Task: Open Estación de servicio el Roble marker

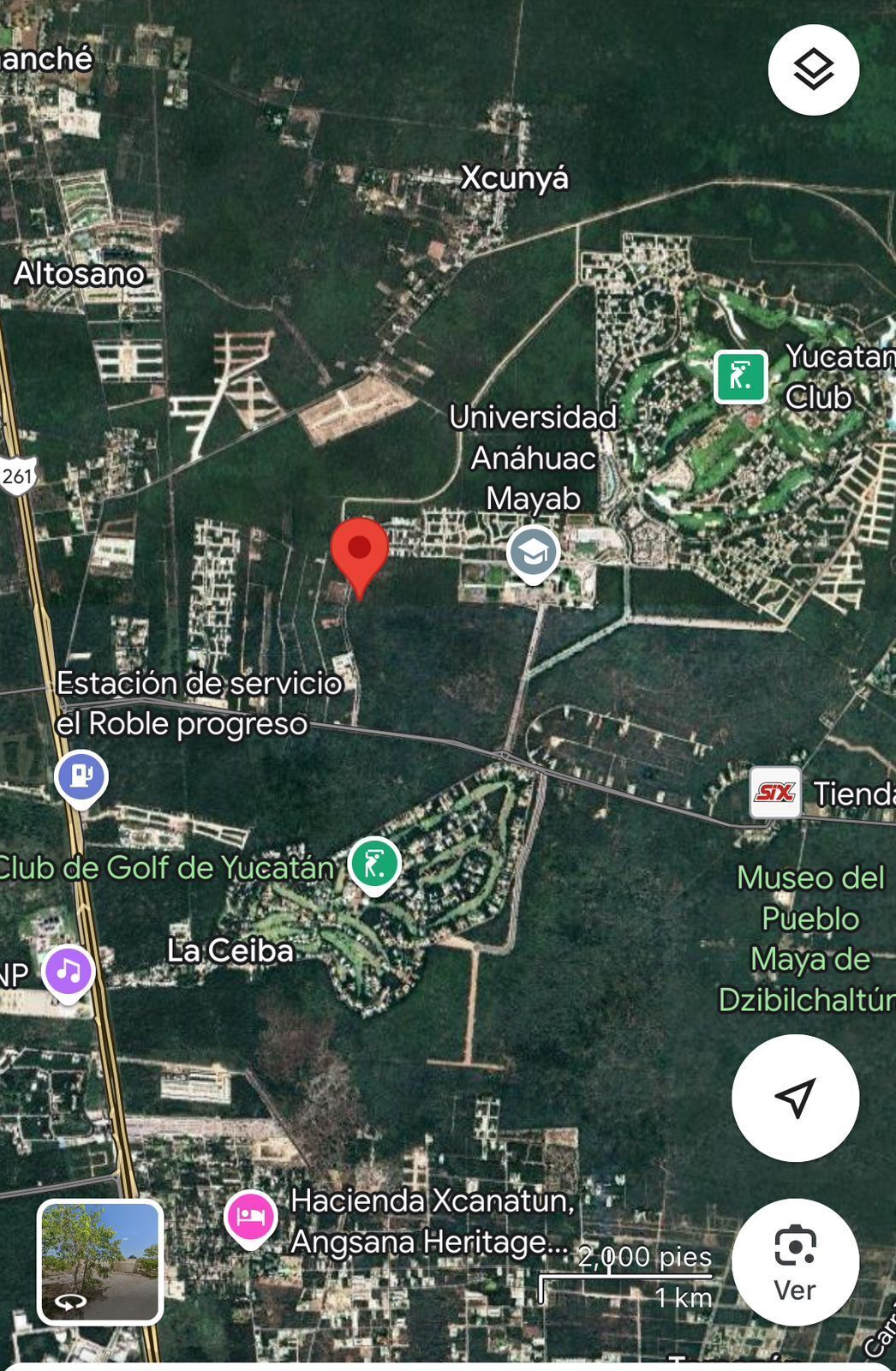Action: click(81, 776)
